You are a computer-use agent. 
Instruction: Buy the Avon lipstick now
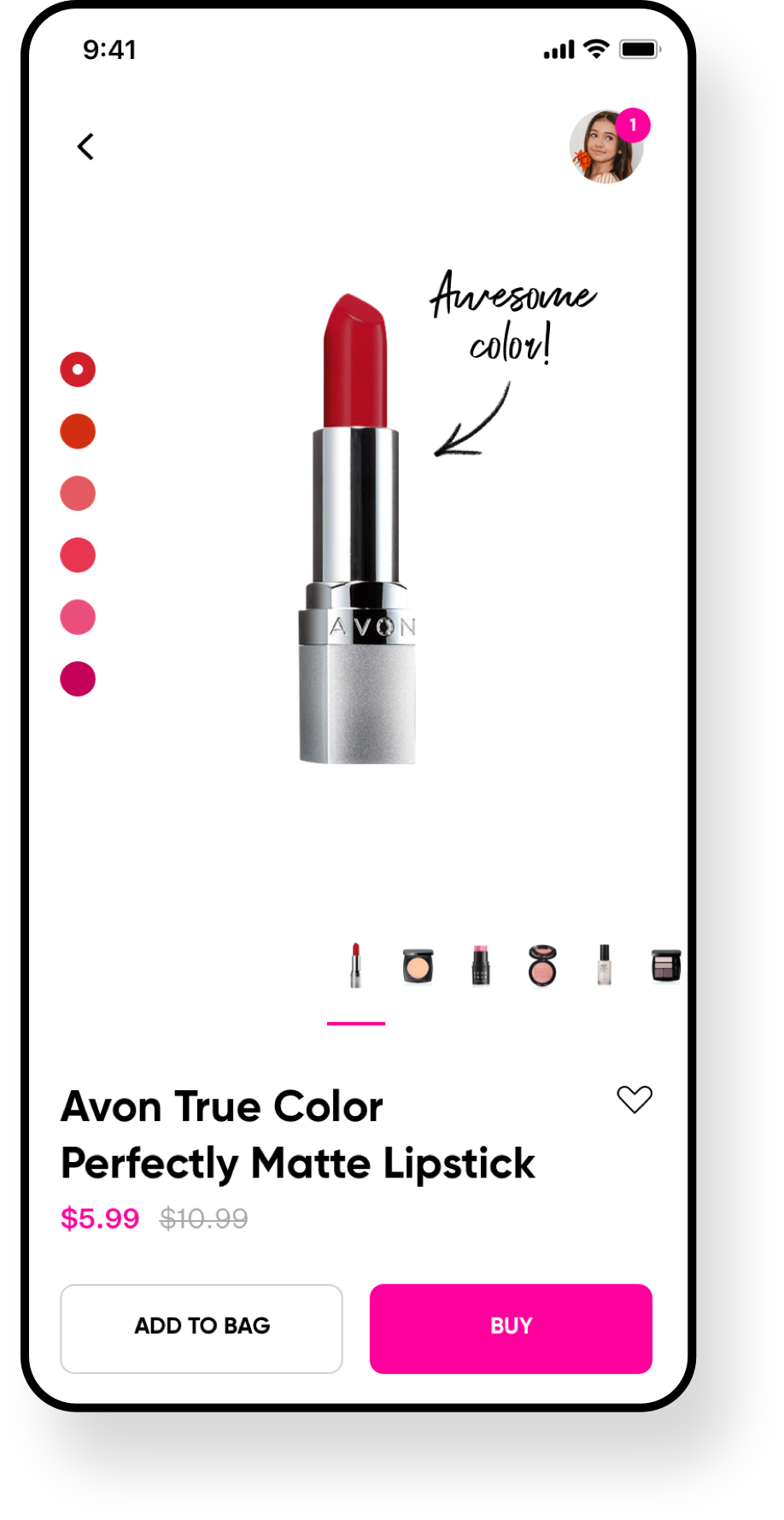pyautogui.click(x=511, y=1328)
